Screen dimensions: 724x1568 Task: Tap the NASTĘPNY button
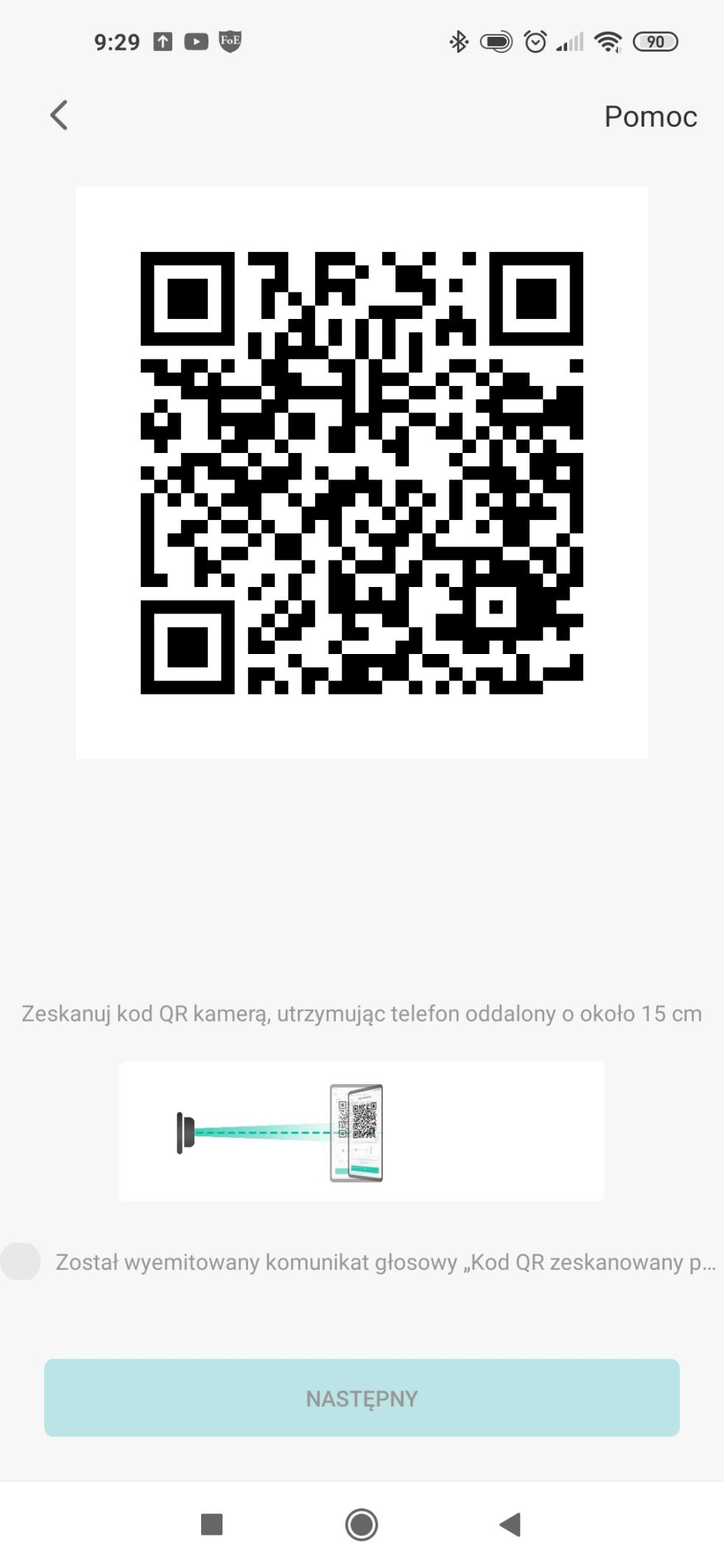[362, 1398]
